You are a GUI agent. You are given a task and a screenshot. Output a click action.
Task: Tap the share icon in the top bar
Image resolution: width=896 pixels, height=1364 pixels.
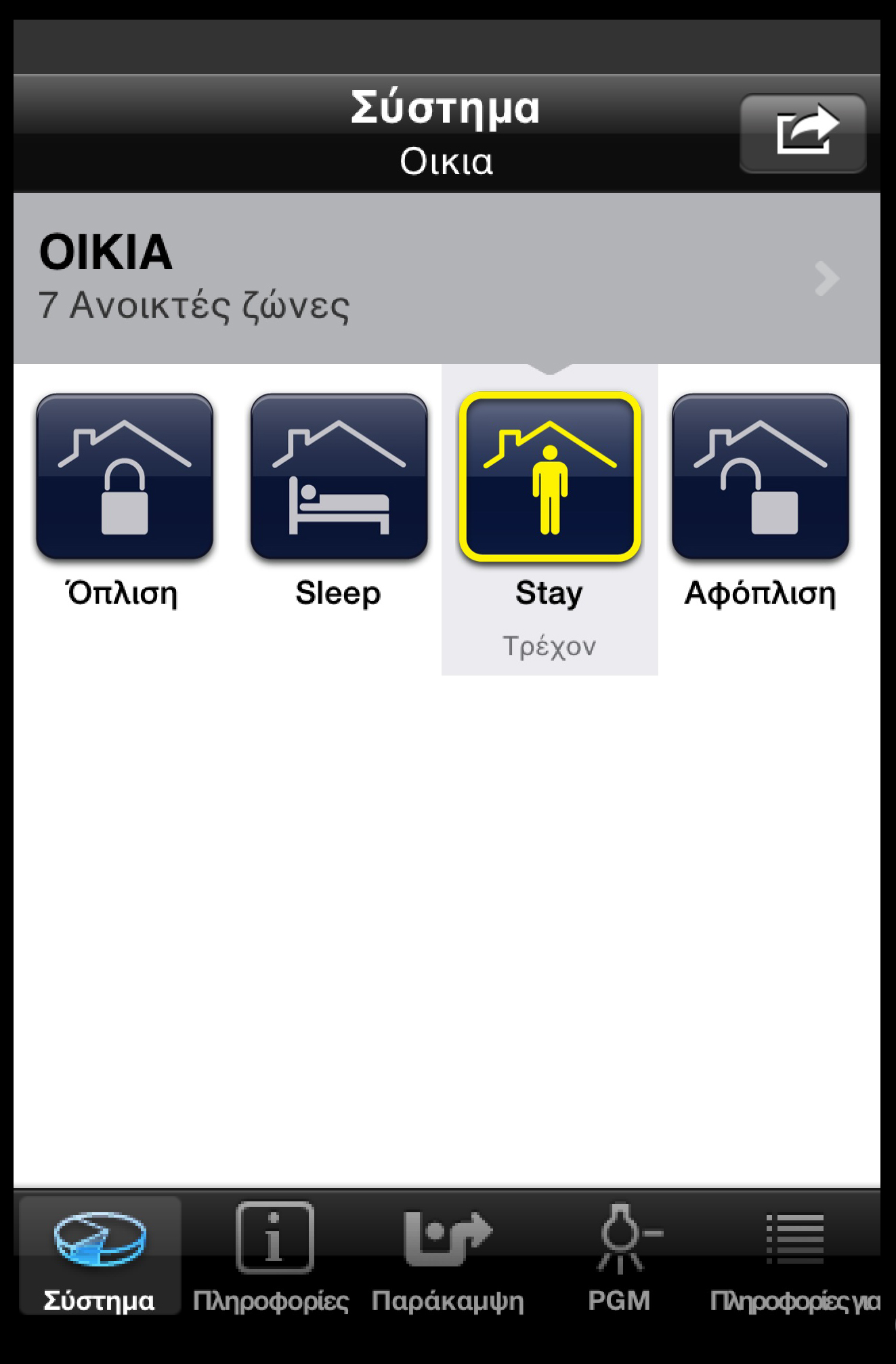click(x=803, y=132)
